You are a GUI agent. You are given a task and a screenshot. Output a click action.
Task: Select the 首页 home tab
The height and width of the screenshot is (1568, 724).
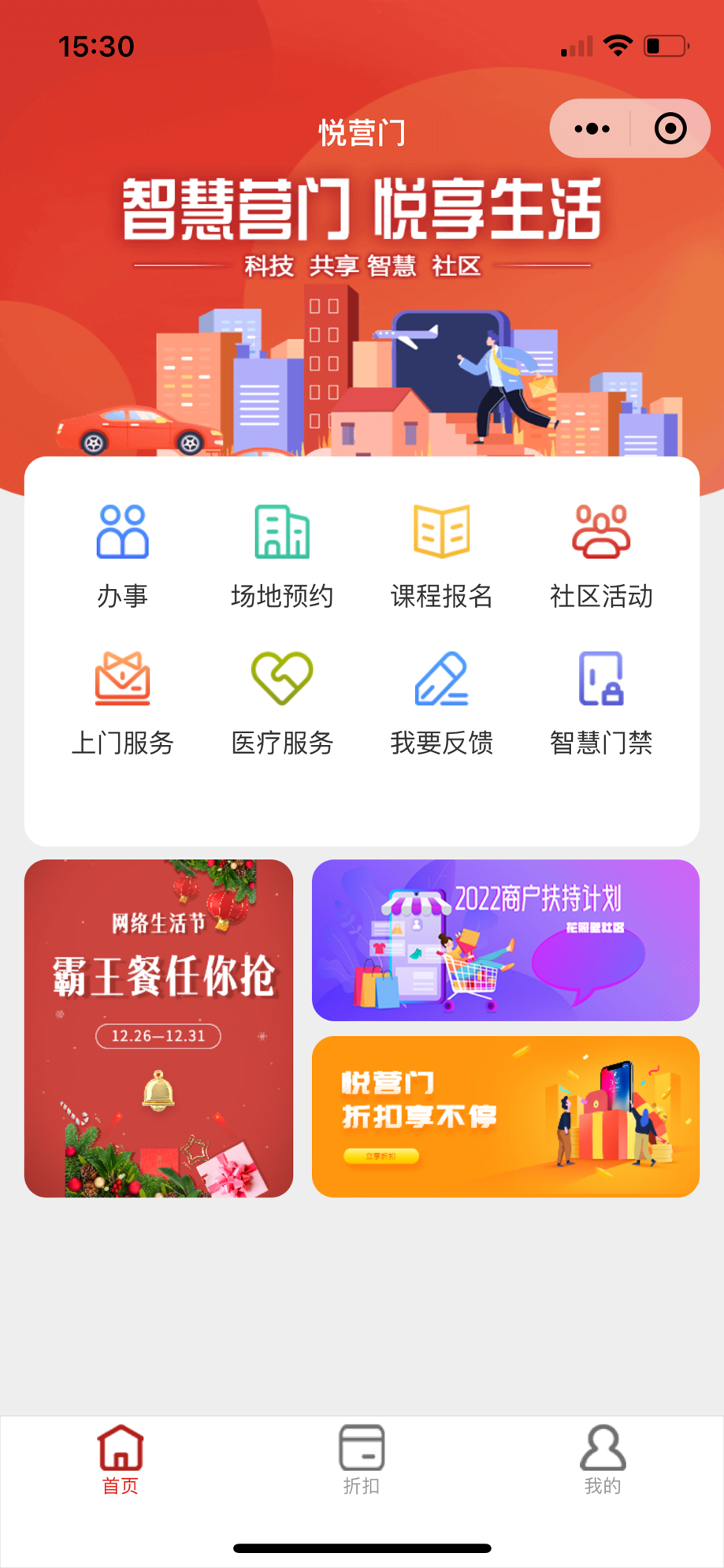coord(121,1460)
